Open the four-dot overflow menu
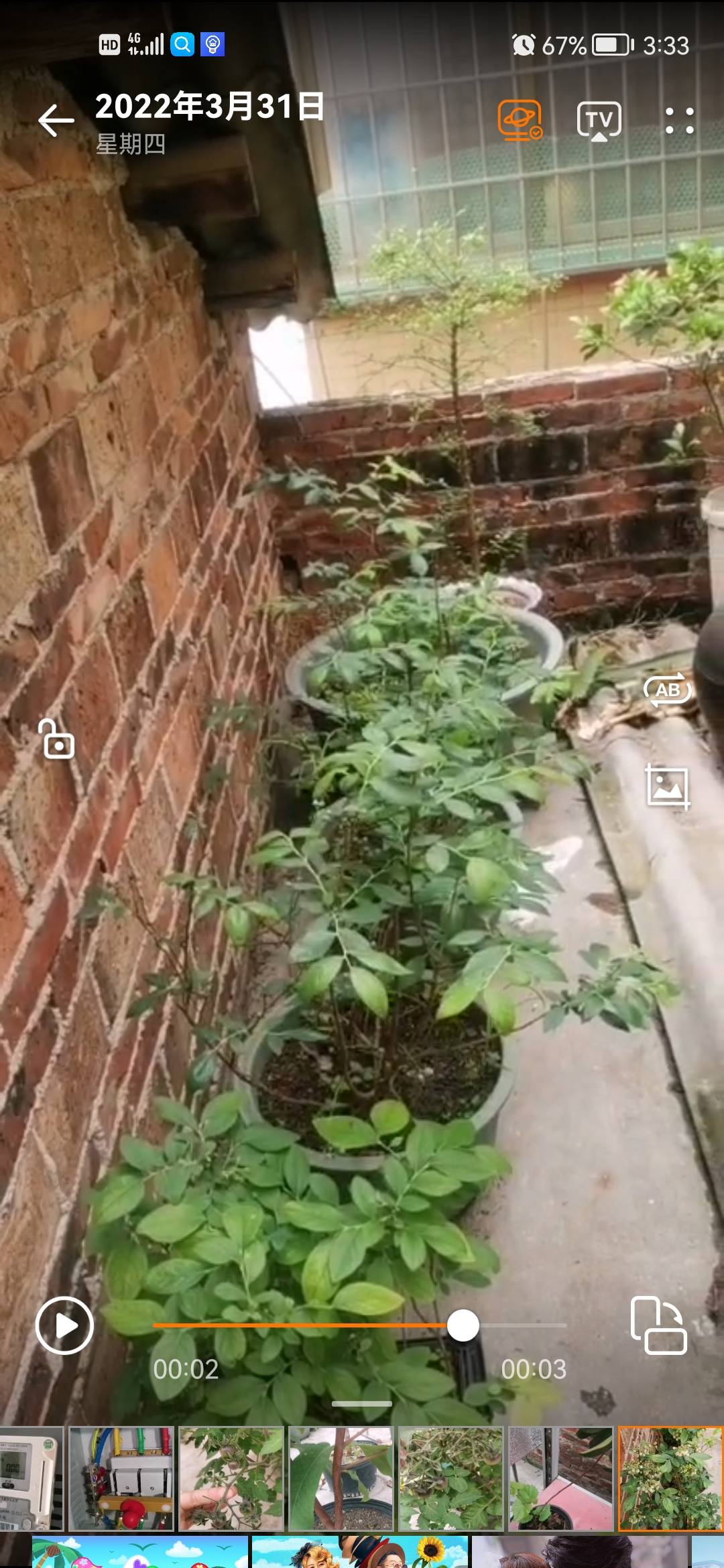724x1568 pixels. pyautogui.click(x=679, y=121)
